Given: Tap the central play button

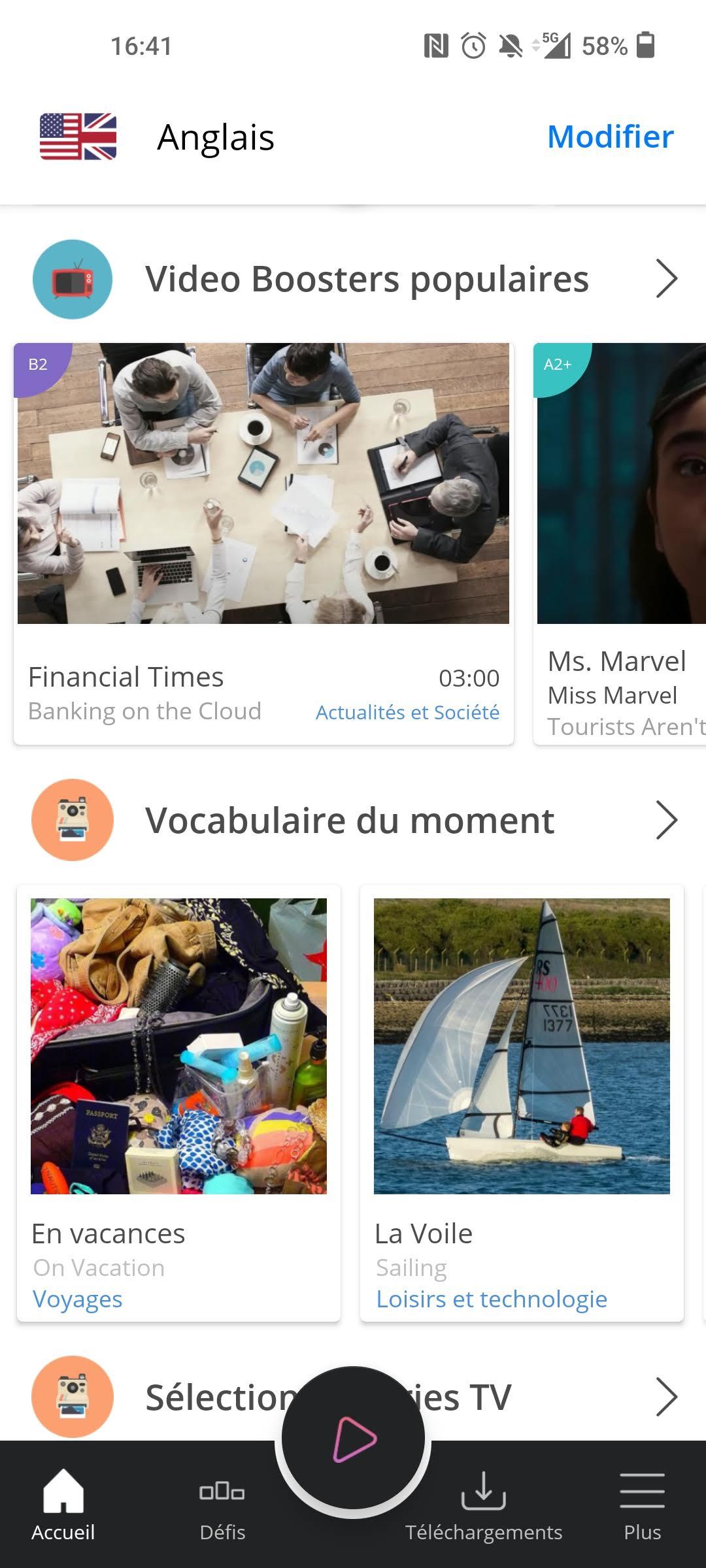Looking at the screenshot, I should [353, 1439].
